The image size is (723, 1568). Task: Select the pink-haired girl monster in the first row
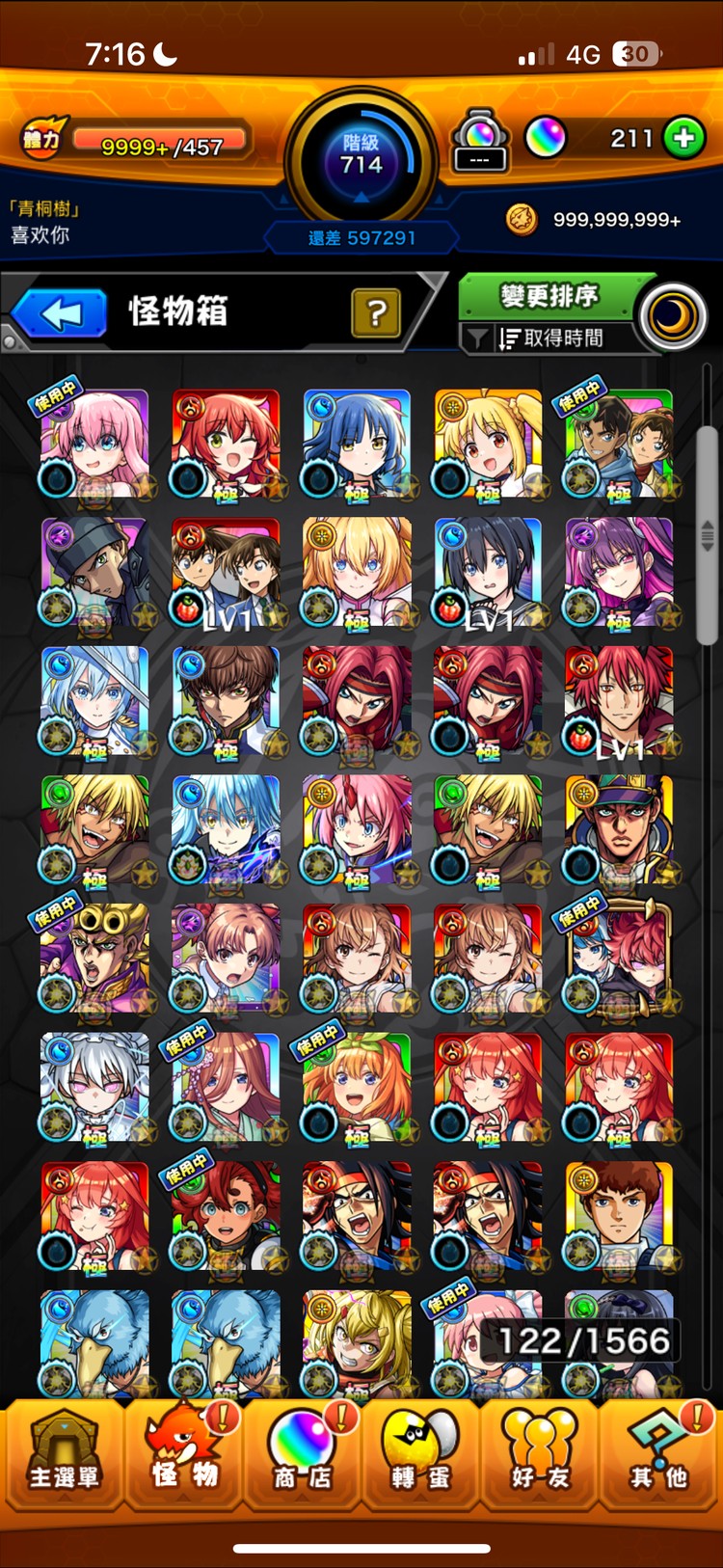pyautogui.click(x=94, y=443)
